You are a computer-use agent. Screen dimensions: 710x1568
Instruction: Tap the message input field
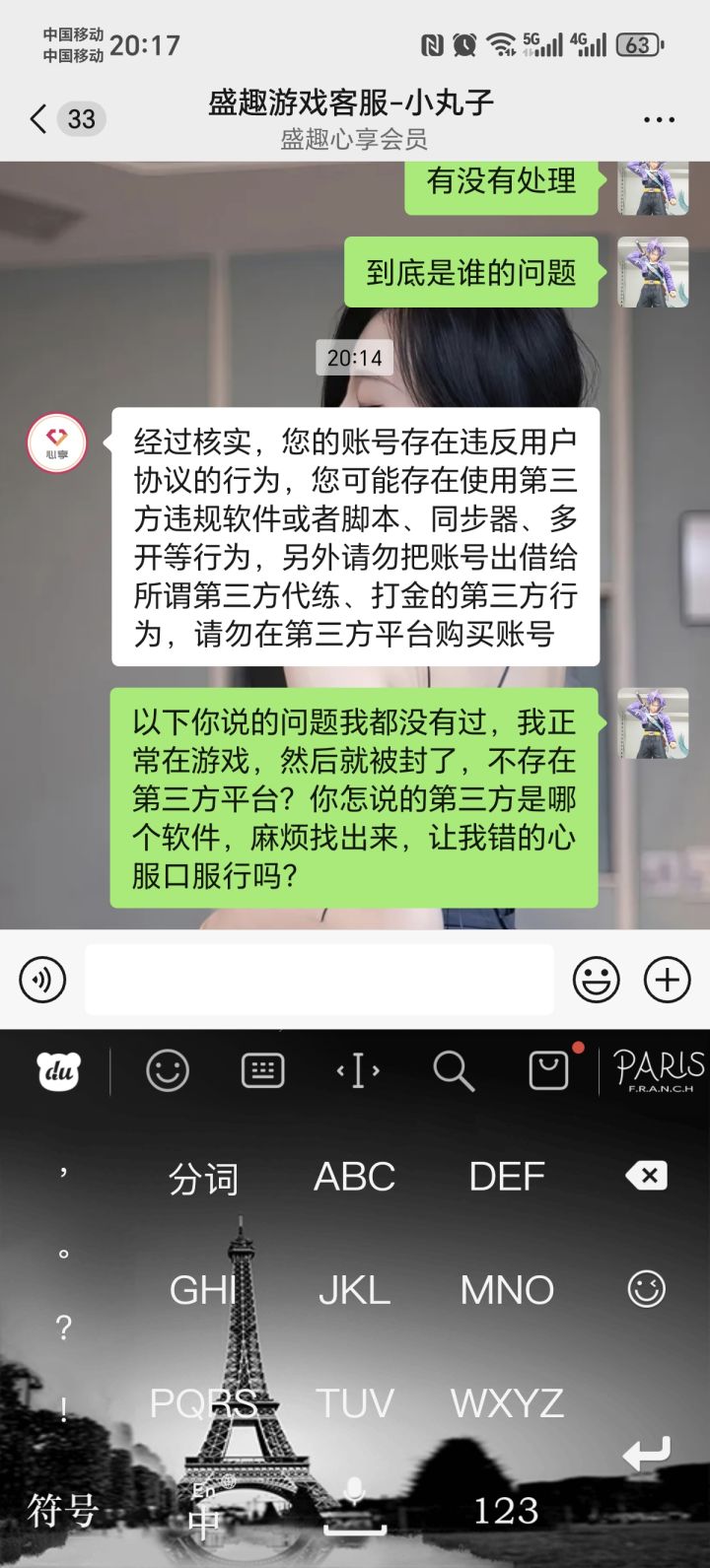pos(319,980)
